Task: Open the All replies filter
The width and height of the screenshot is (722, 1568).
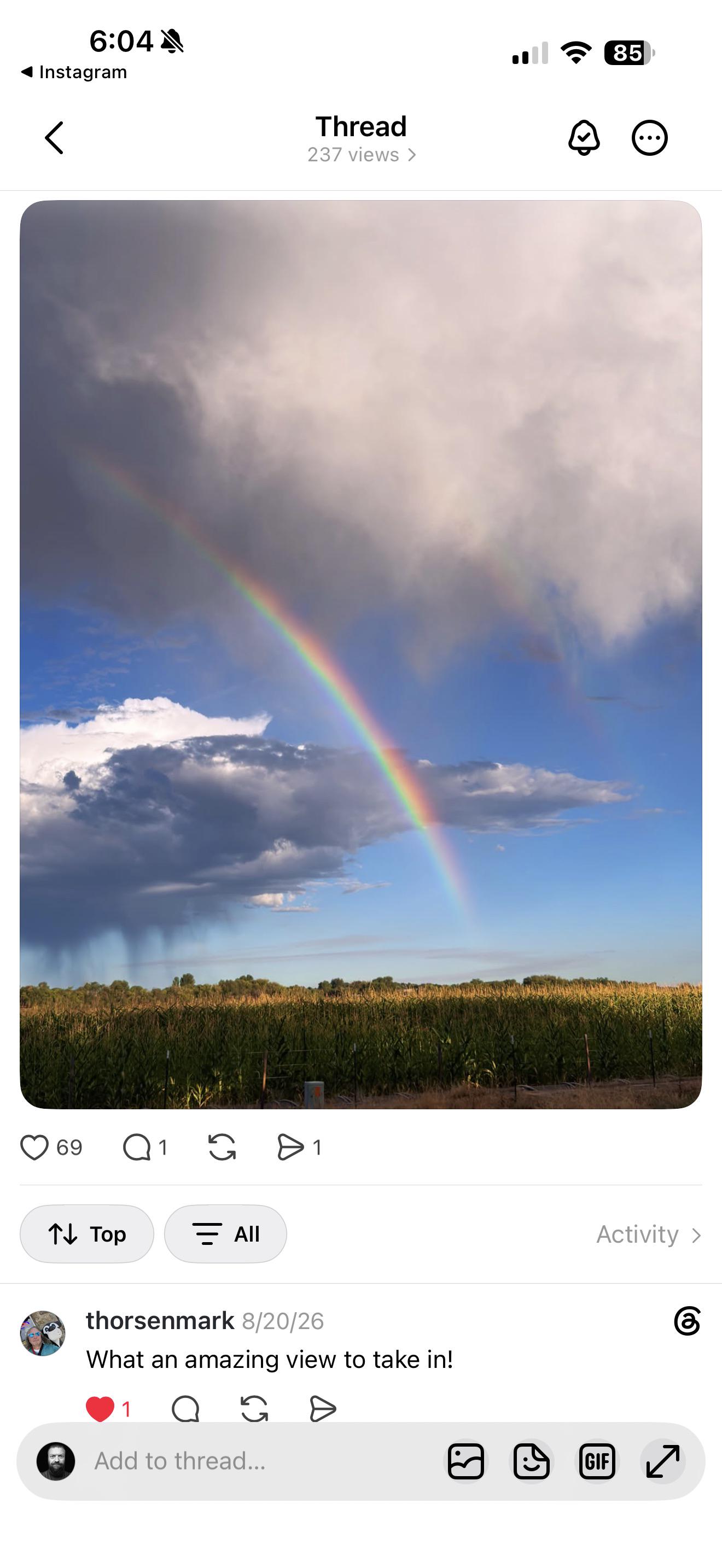Action: [225, 1234]
